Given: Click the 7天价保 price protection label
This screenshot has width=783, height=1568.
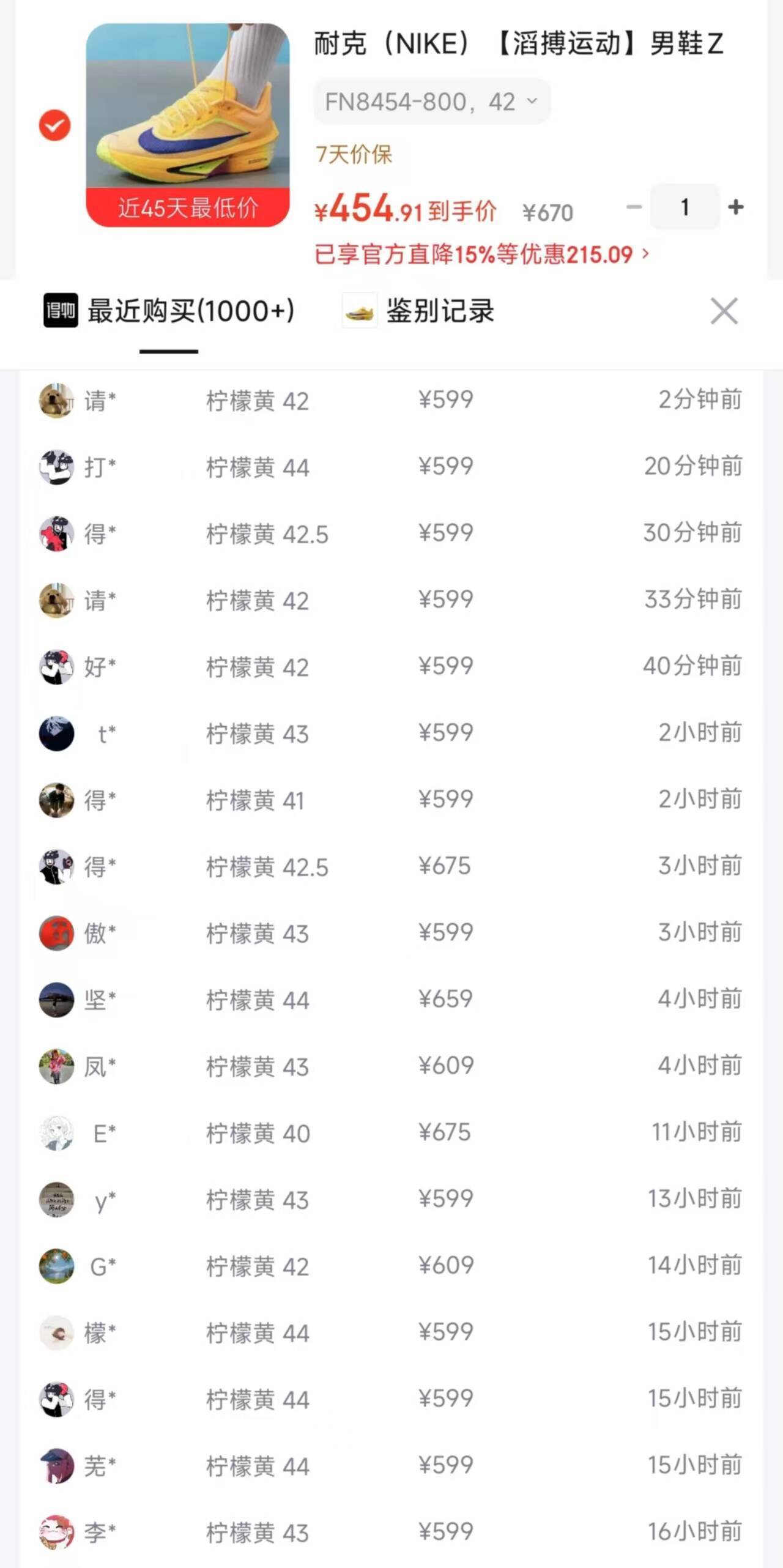Looking at the screenshot, I should point(354,155).
